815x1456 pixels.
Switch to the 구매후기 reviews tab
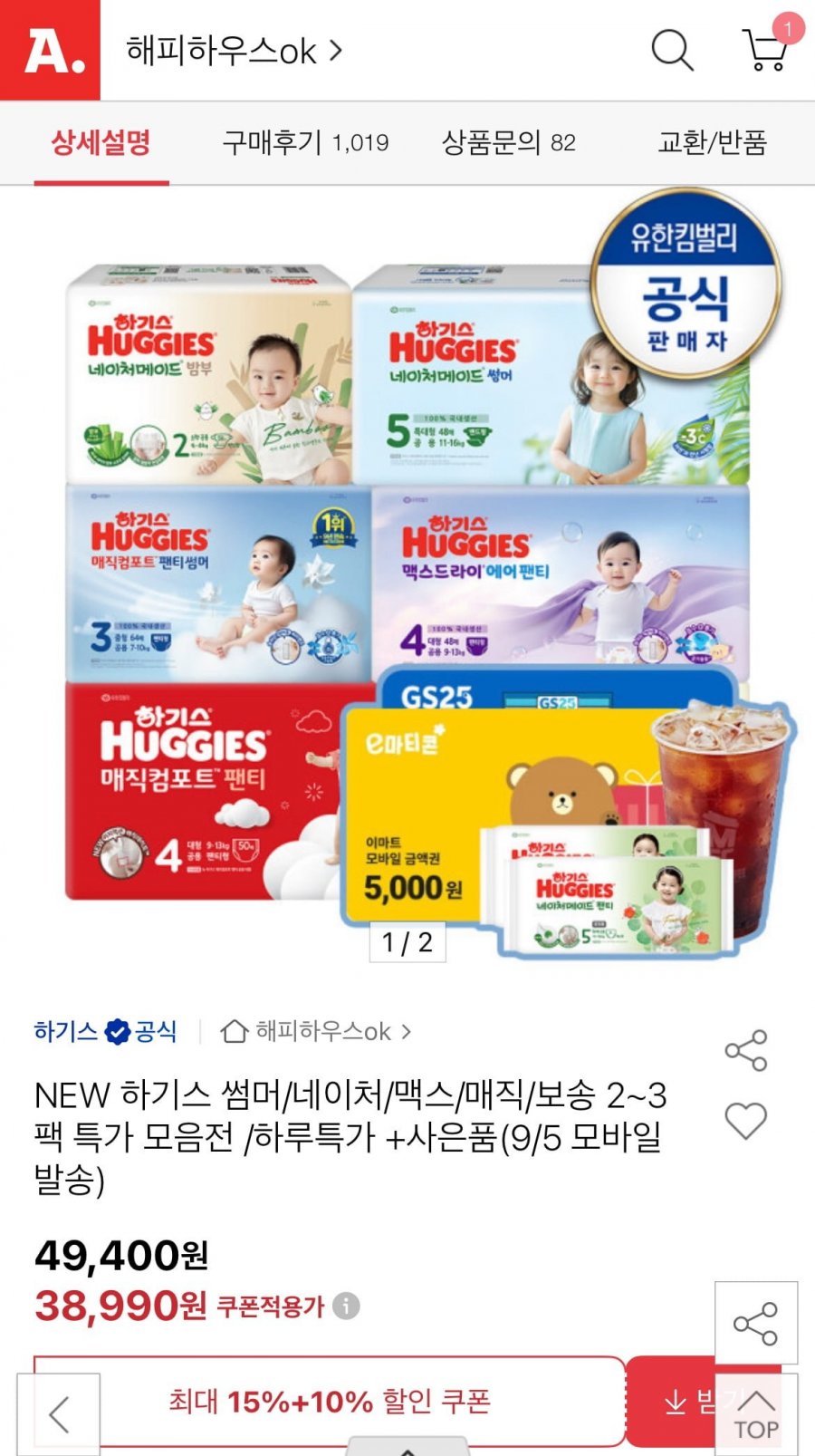tap(305, 142)
